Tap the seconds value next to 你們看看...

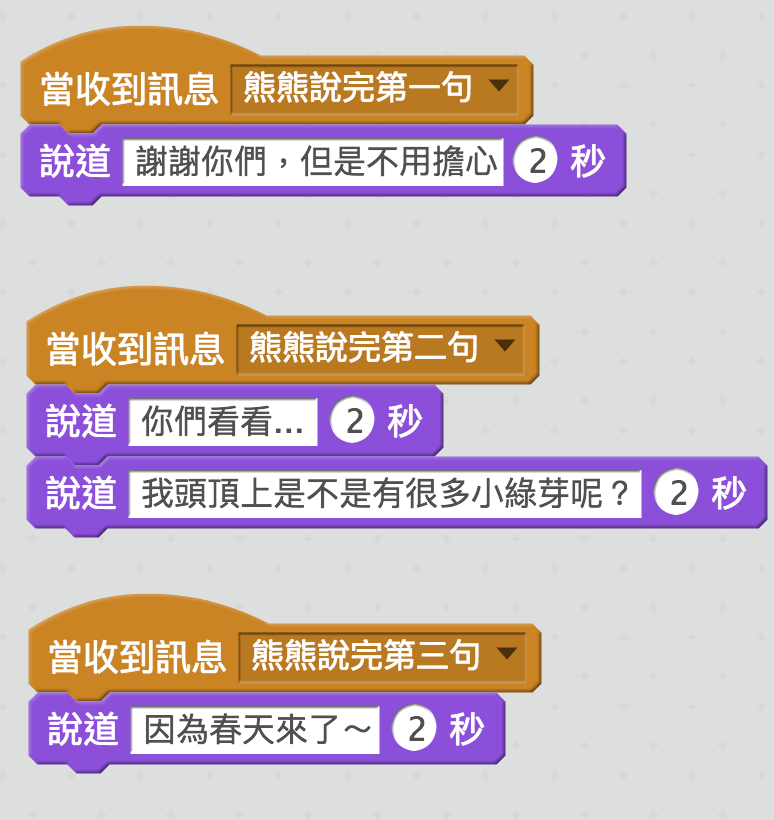[x=353, y=423]
